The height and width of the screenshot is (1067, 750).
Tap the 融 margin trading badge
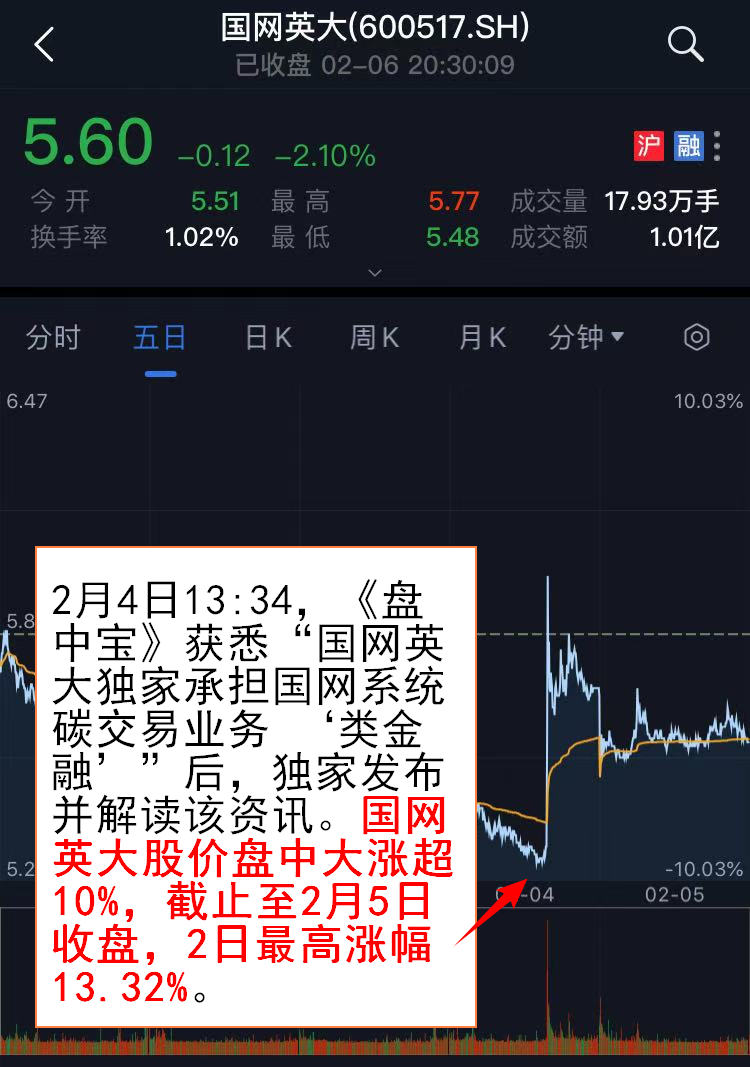point(688,146)
